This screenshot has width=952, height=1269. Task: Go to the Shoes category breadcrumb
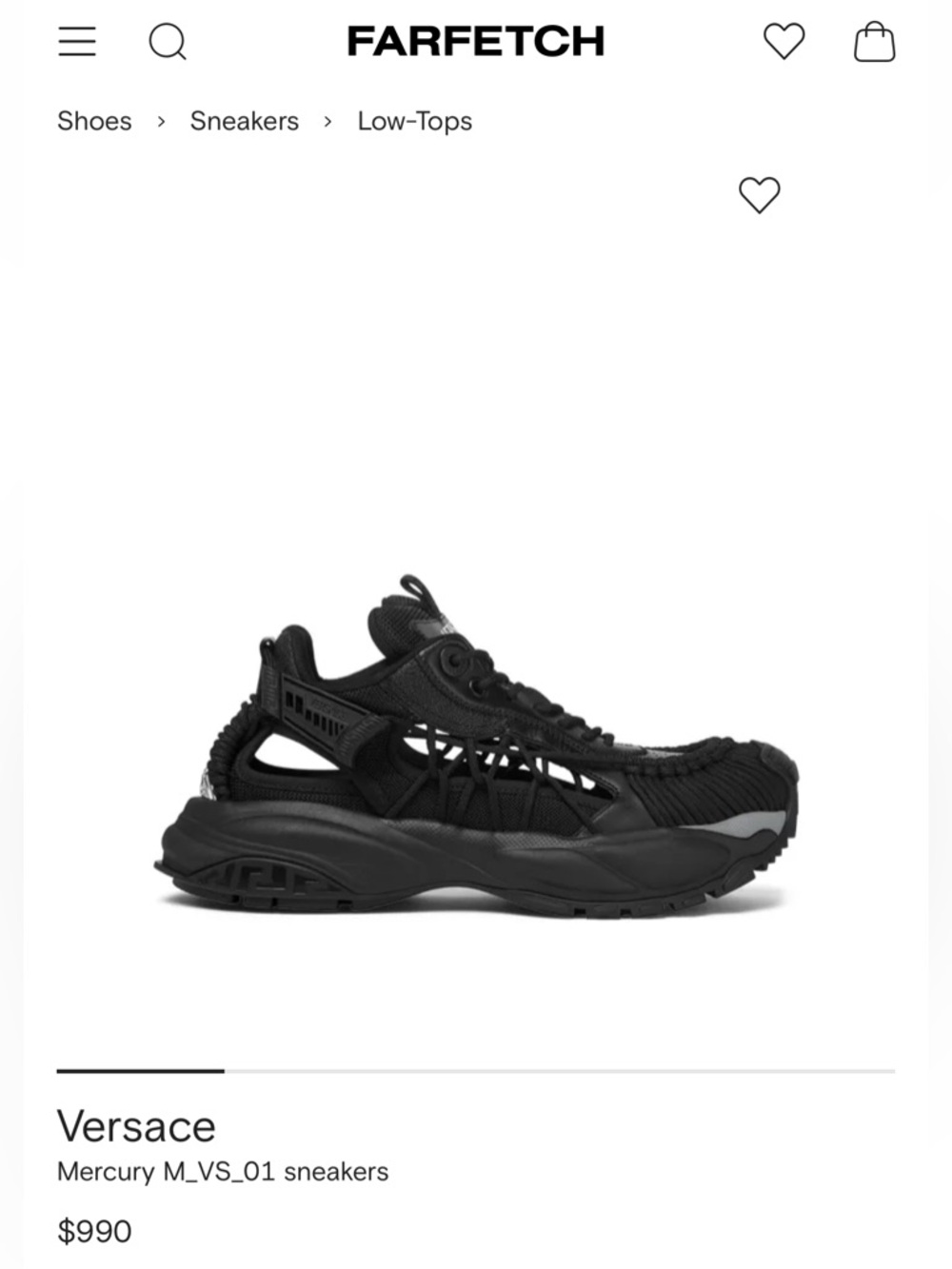(94, 121)
